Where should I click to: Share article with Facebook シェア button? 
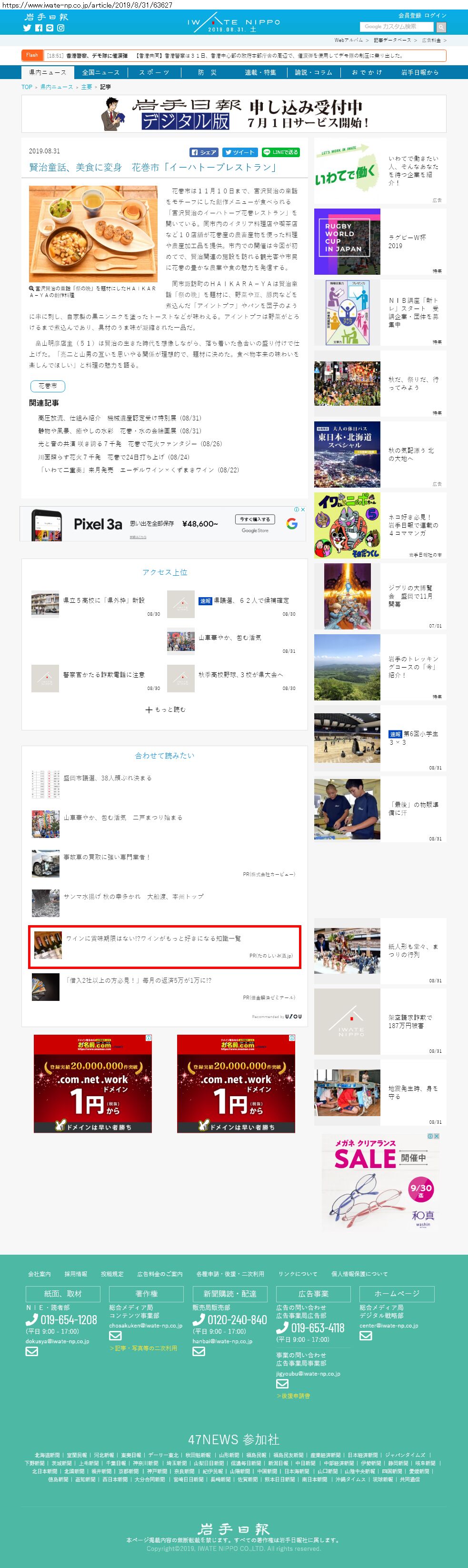point(204,152)
